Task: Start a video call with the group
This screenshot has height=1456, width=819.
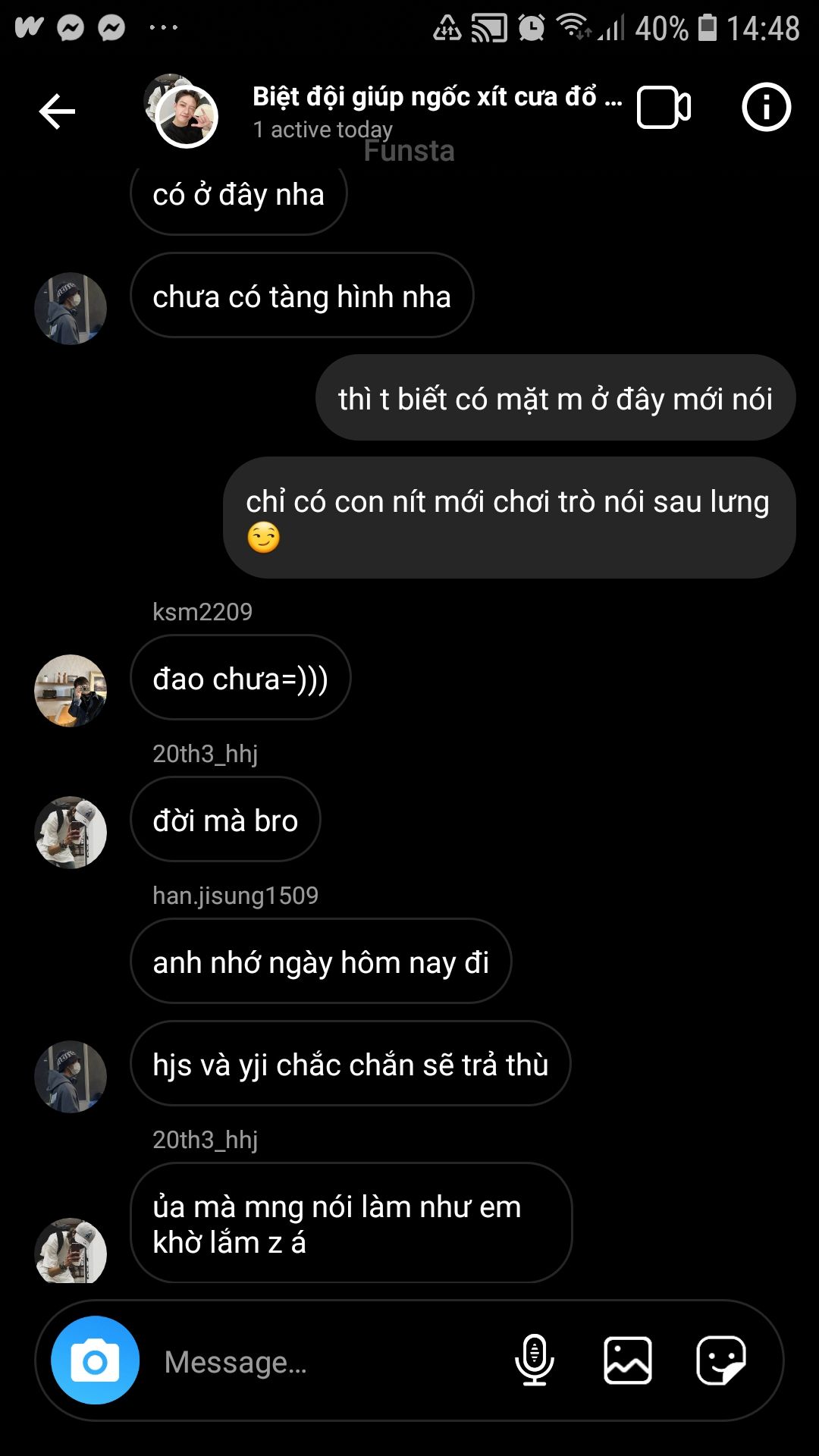Action: tap(664, 108)
